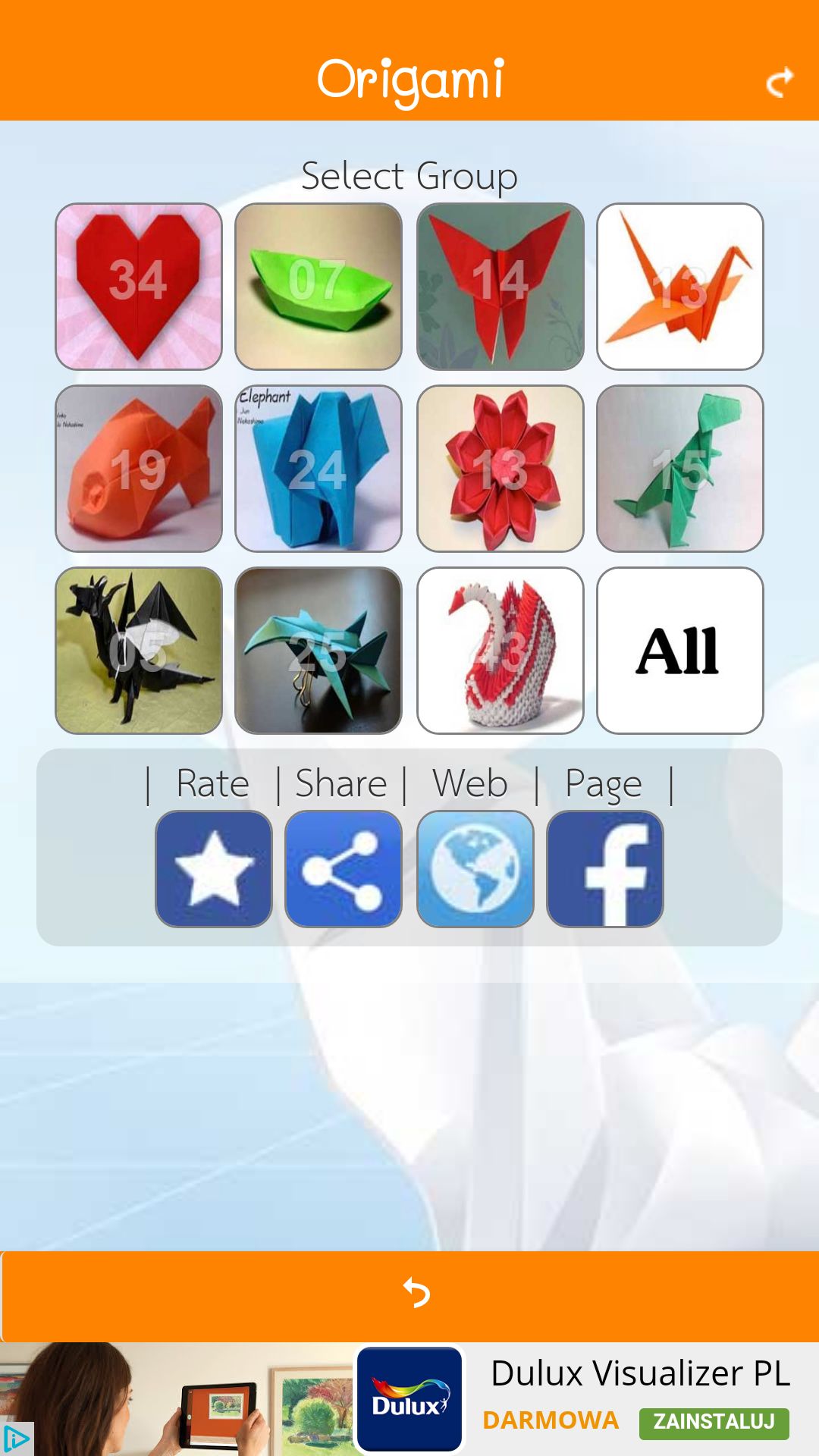819x1456 pixels.
Task: Go back using the bottom orange bar
Action: 409,1296
